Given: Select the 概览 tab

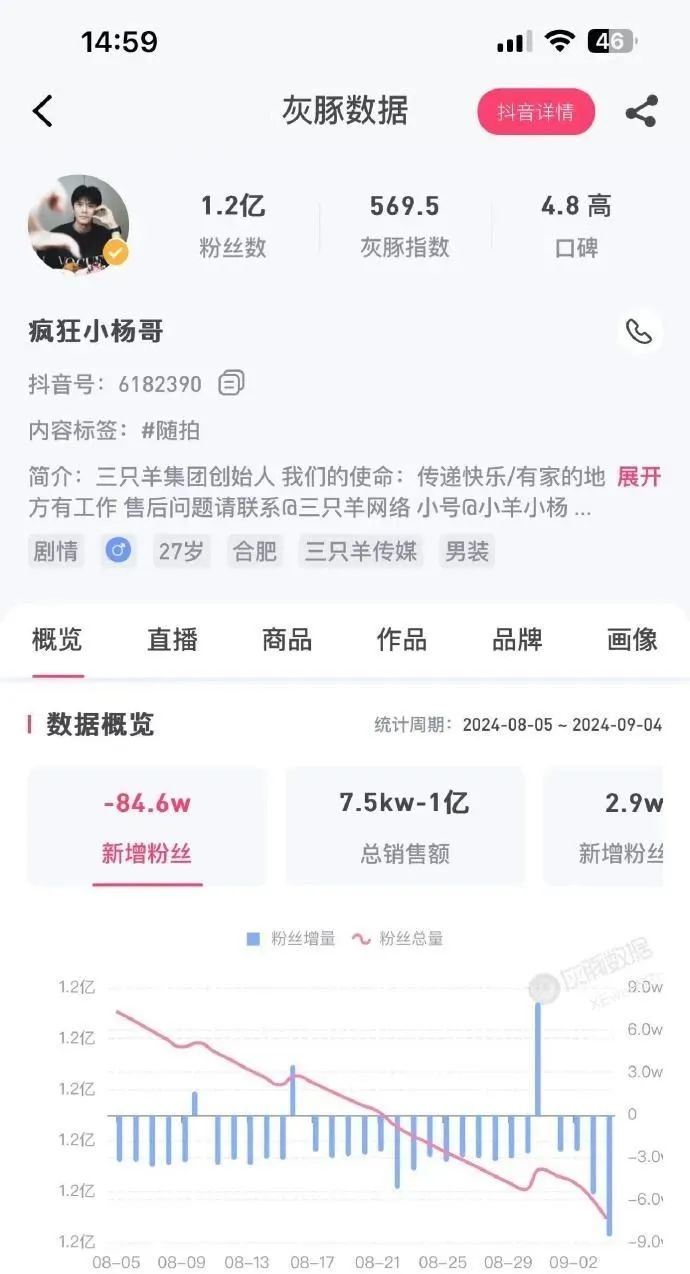Looking at the screenshot, I should (57, 640).
